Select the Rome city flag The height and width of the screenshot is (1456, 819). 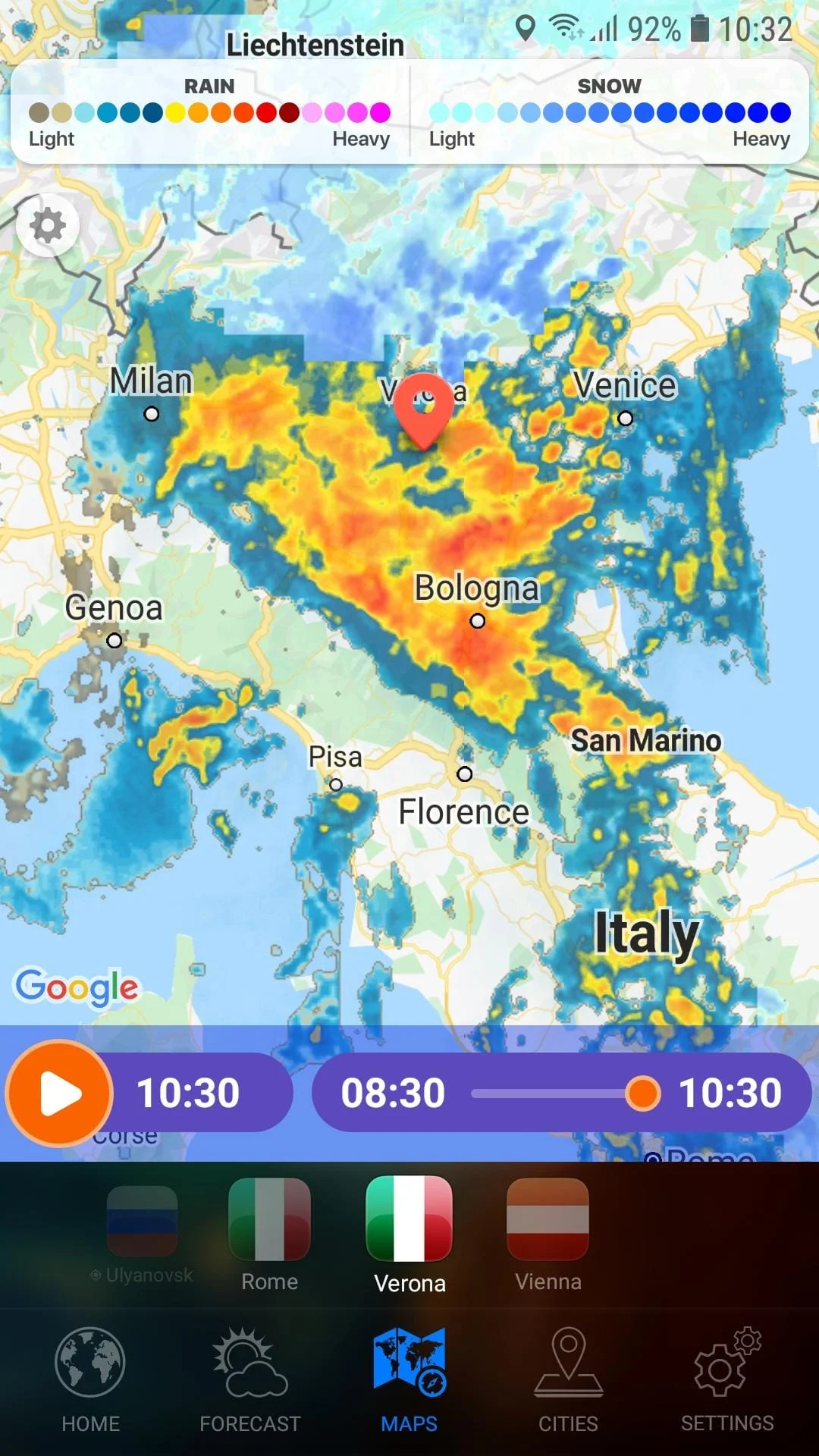coord(269,1219)
